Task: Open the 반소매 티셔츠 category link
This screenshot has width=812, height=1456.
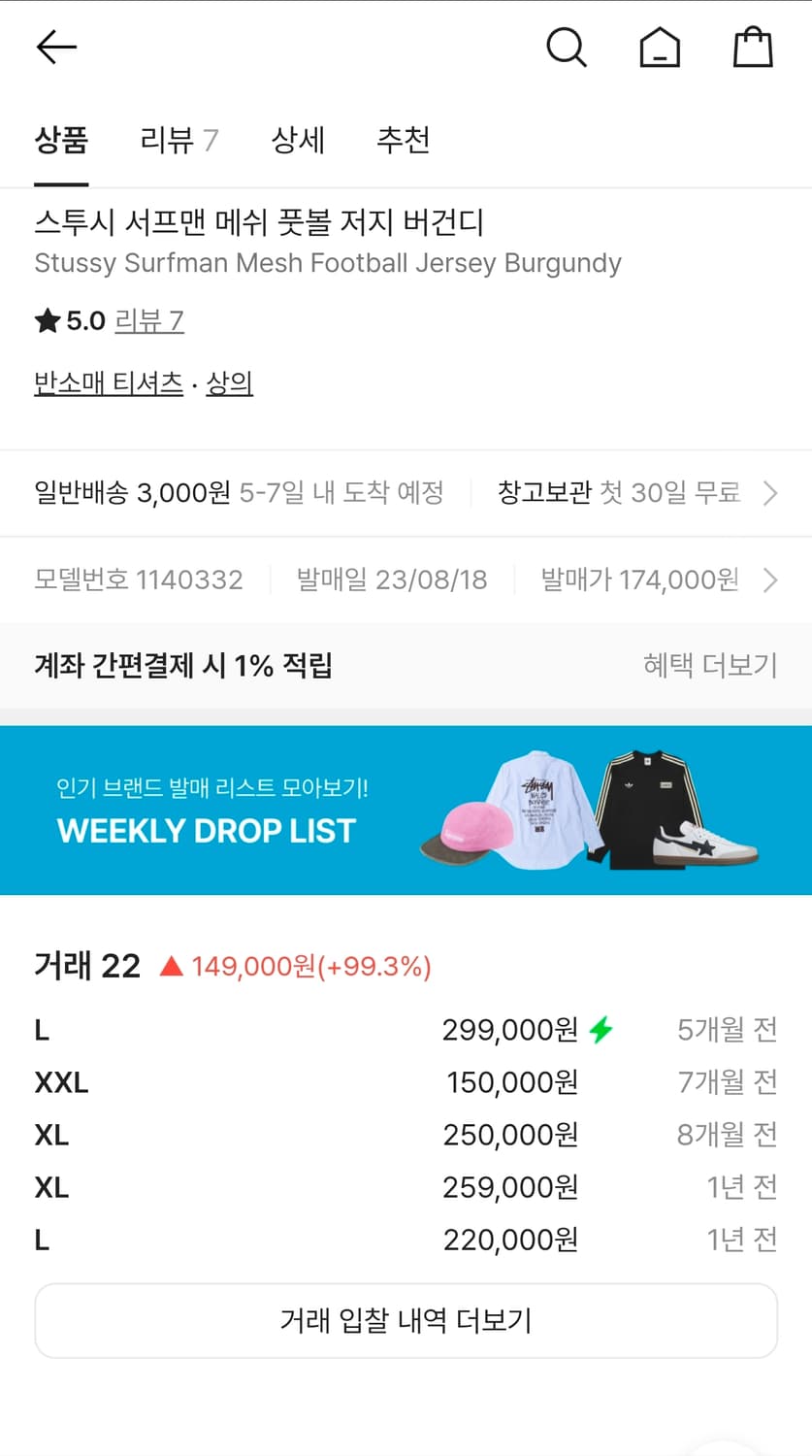Action: point(108,383)
